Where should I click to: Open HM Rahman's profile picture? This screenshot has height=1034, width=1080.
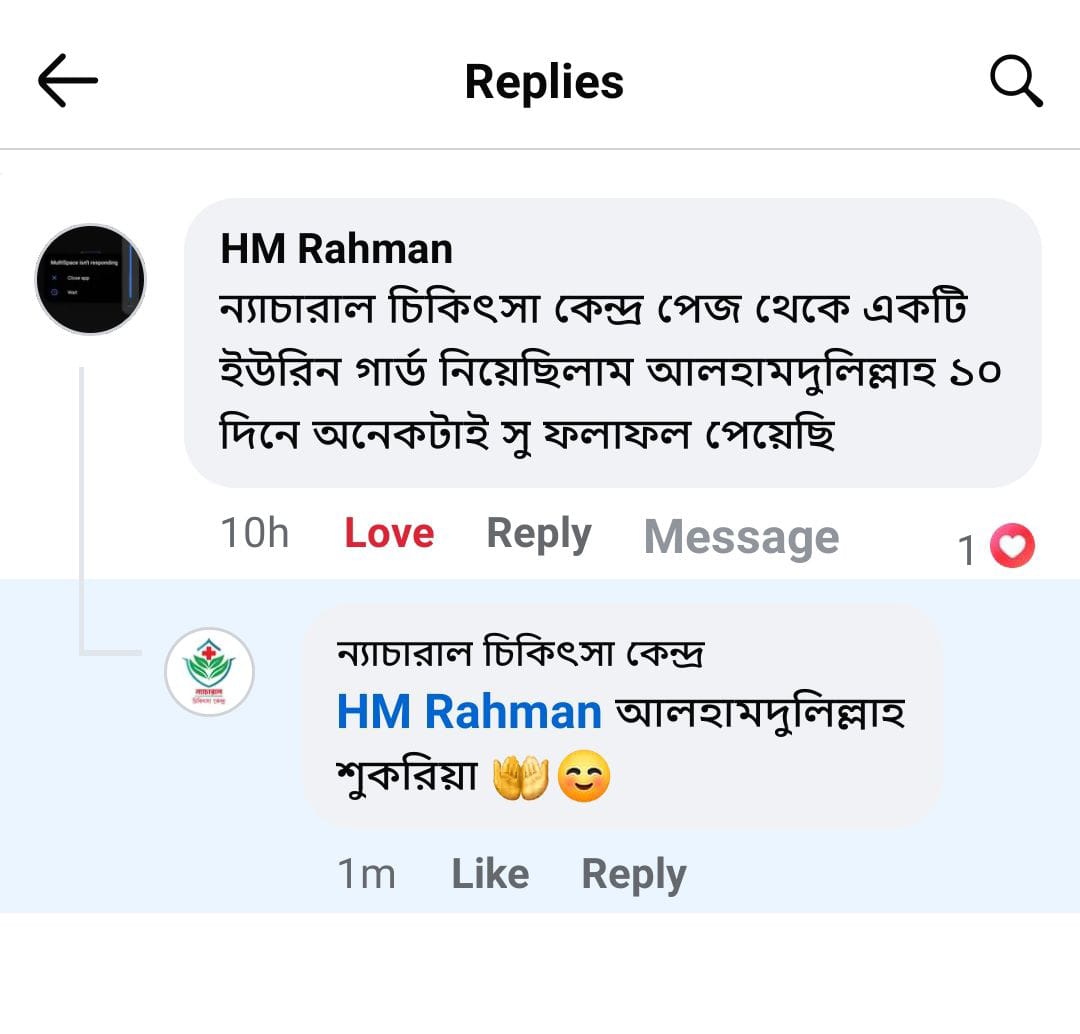pos(91,279)
